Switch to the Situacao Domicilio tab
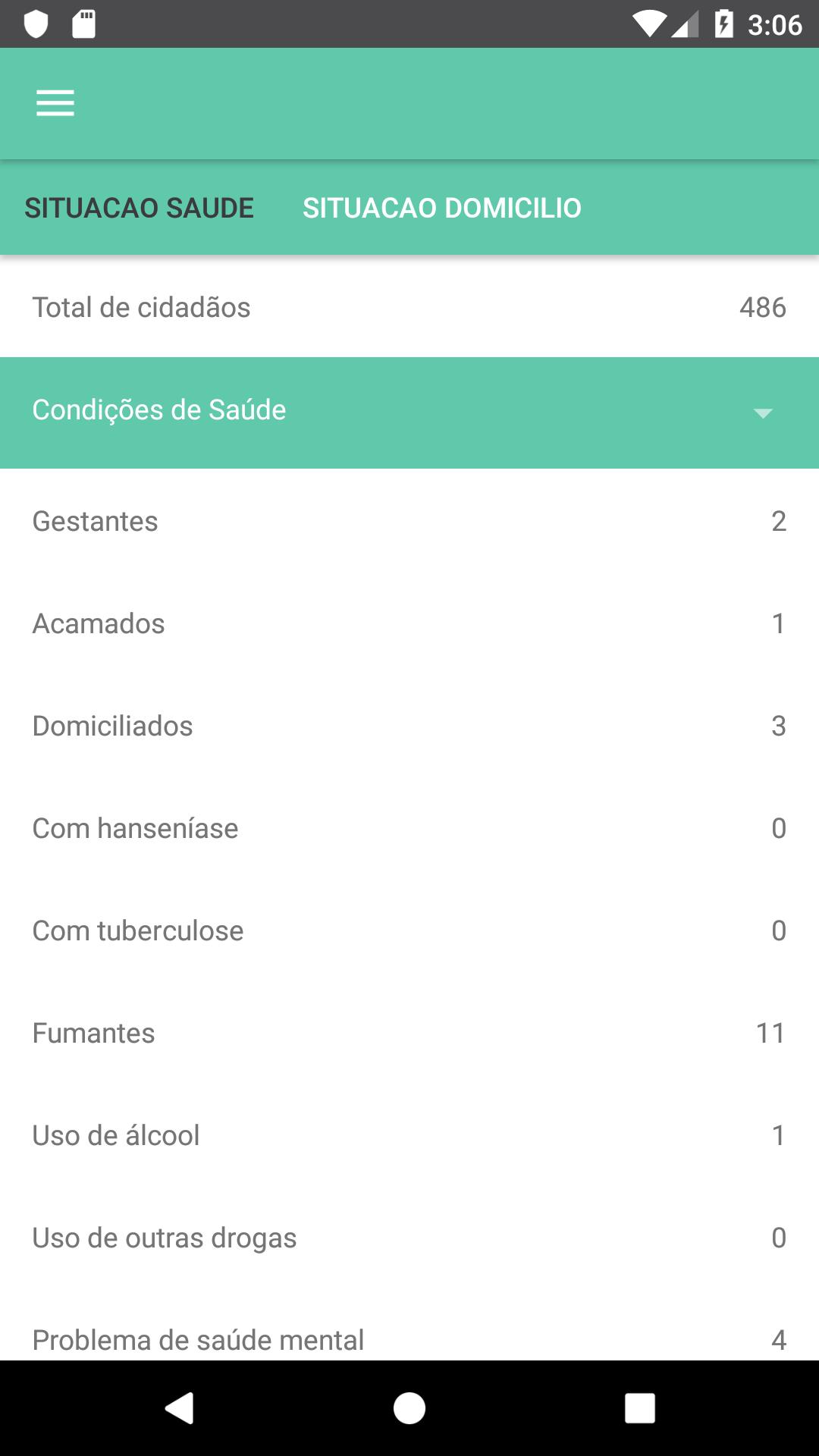 point(442,208)
